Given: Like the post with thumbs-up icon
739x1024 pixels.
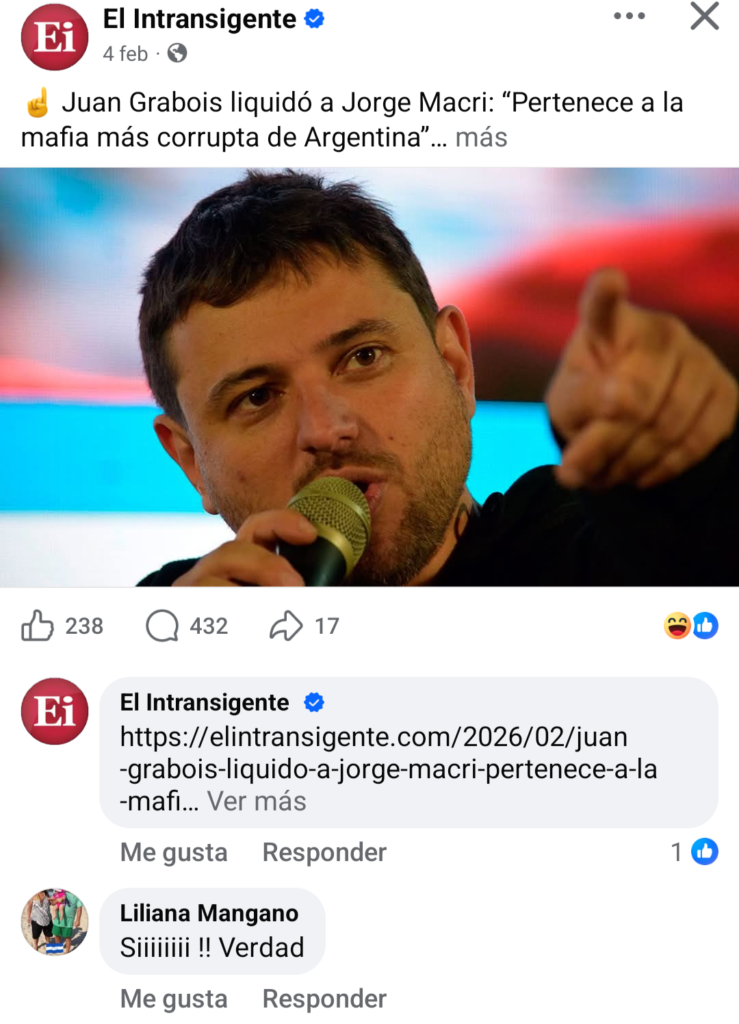Looking at the screenshot, I should (38, 626).
